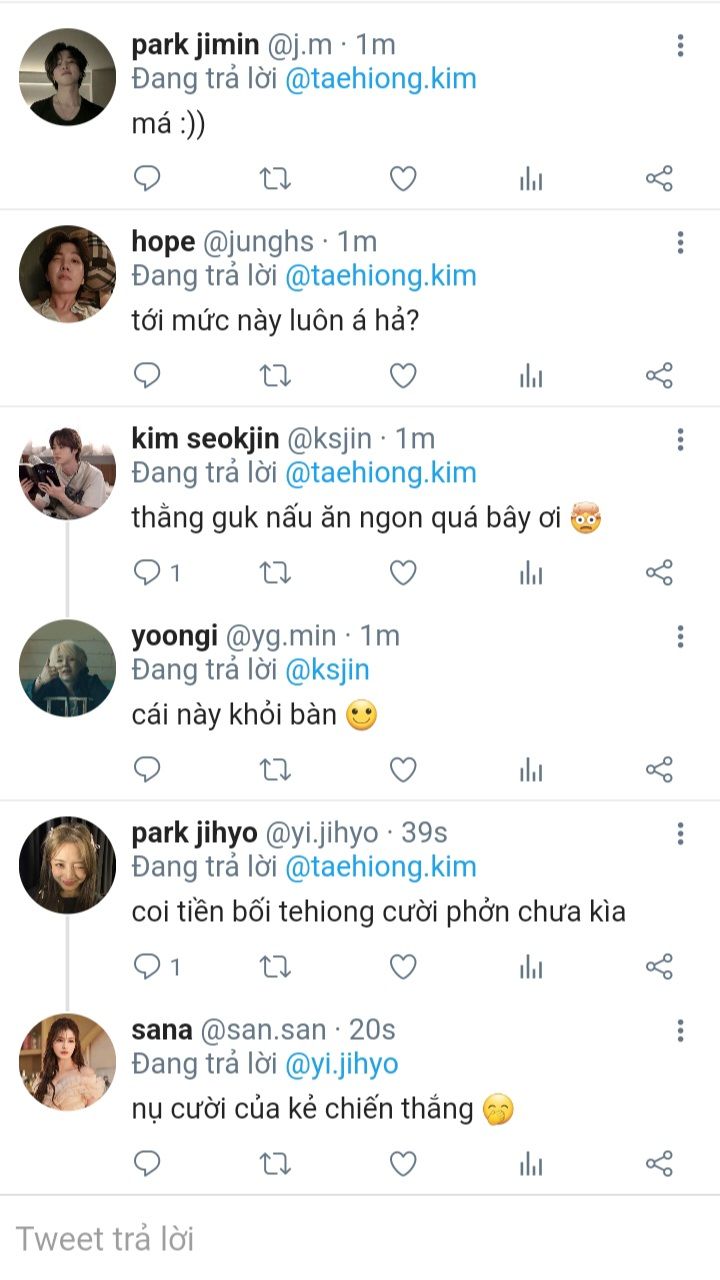View analytics for park jimin's tweet
The height and width of the screenshot is (1280, 720).
[531, 180]
